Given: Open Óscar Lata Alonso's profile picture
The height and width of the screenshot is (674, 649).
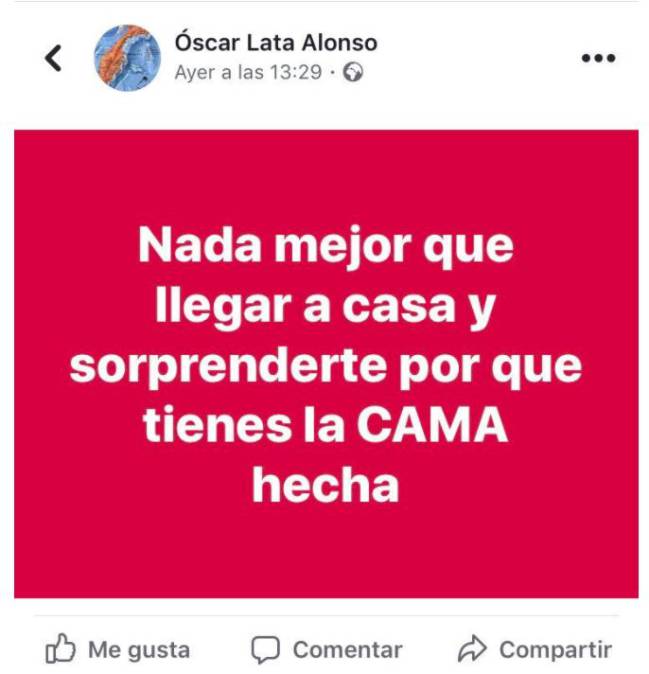Looking at the screenshot, I should (x=127, y=58).
